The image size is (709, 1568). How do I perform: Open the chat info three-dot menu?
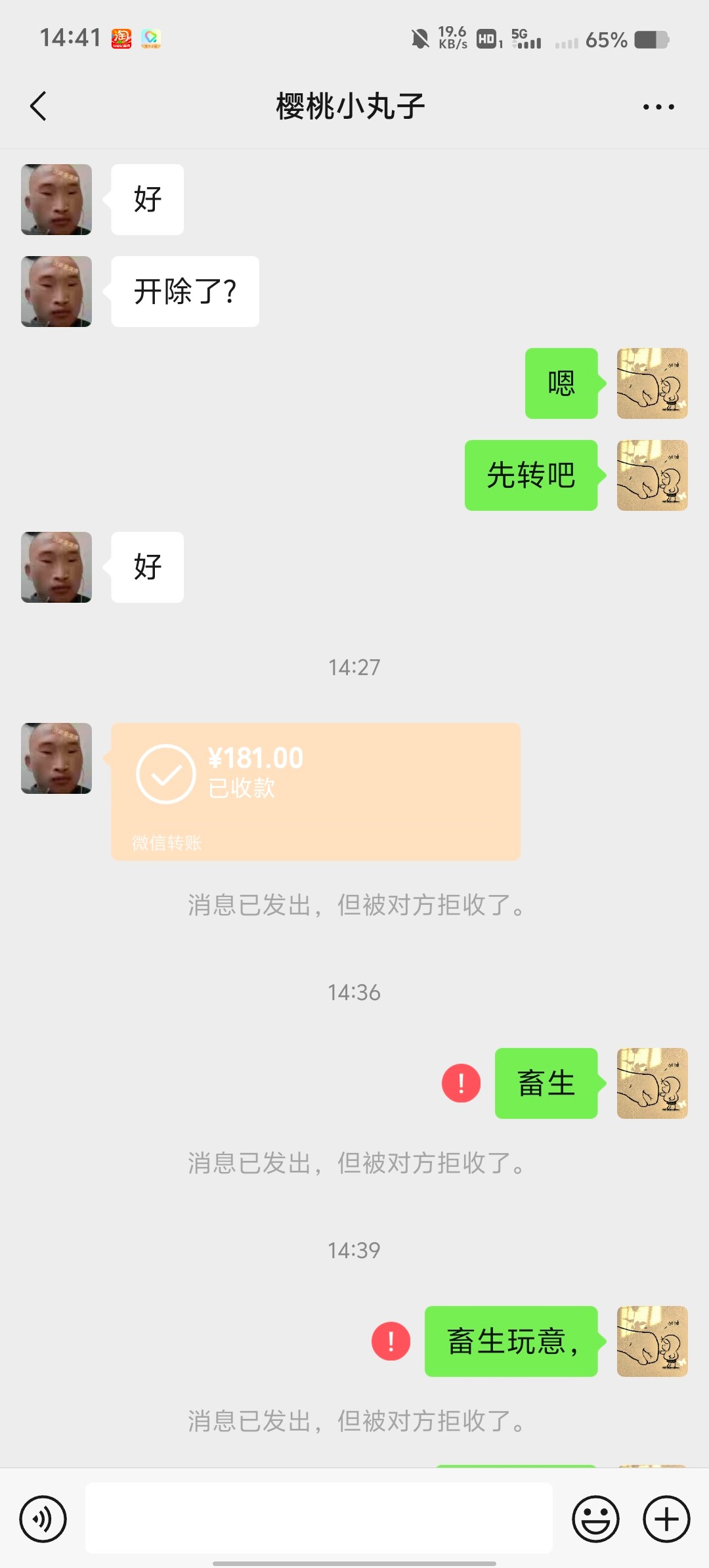click(x=658, y=107)
